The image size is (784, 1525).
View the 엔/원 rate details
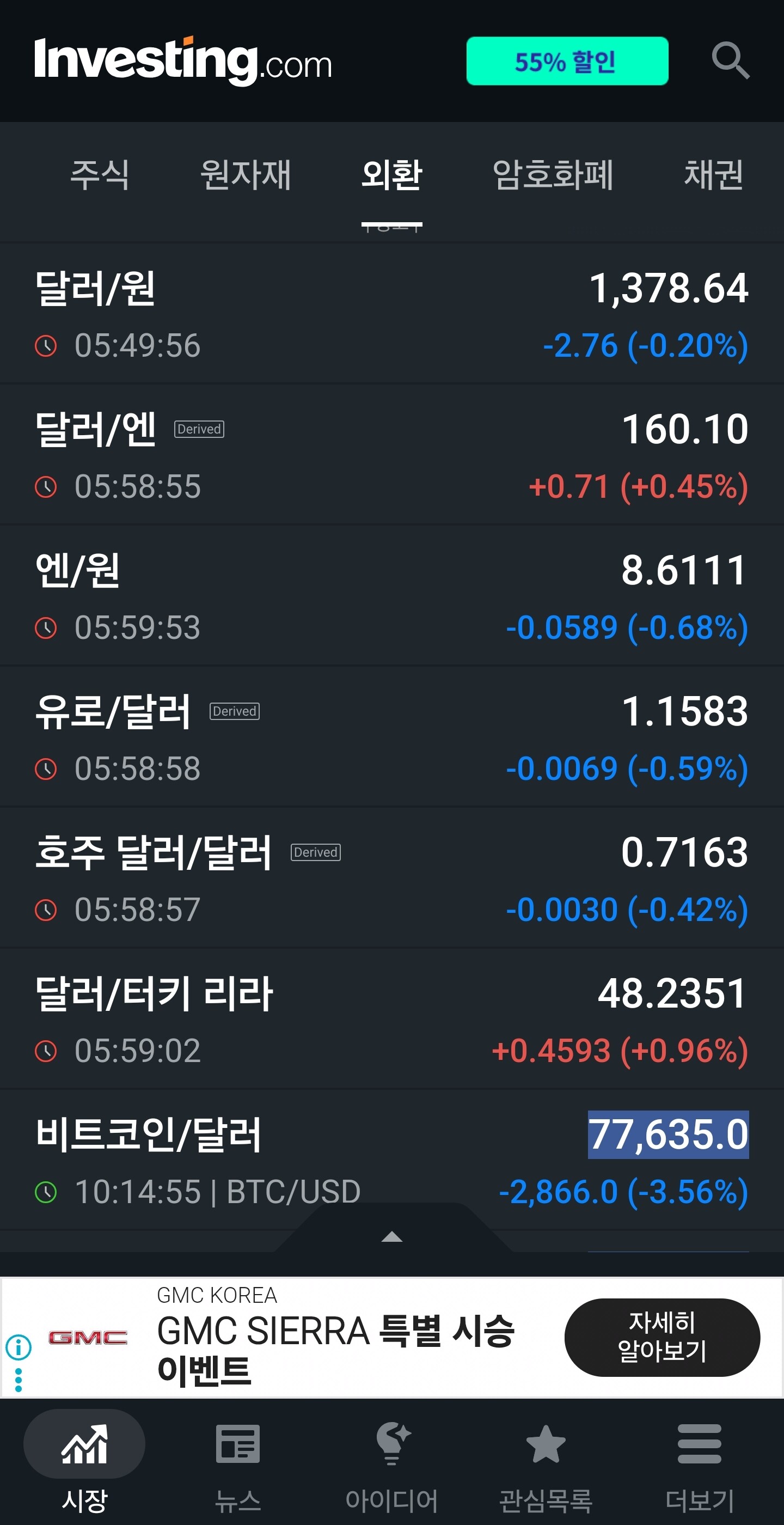[x=391, y=596]
